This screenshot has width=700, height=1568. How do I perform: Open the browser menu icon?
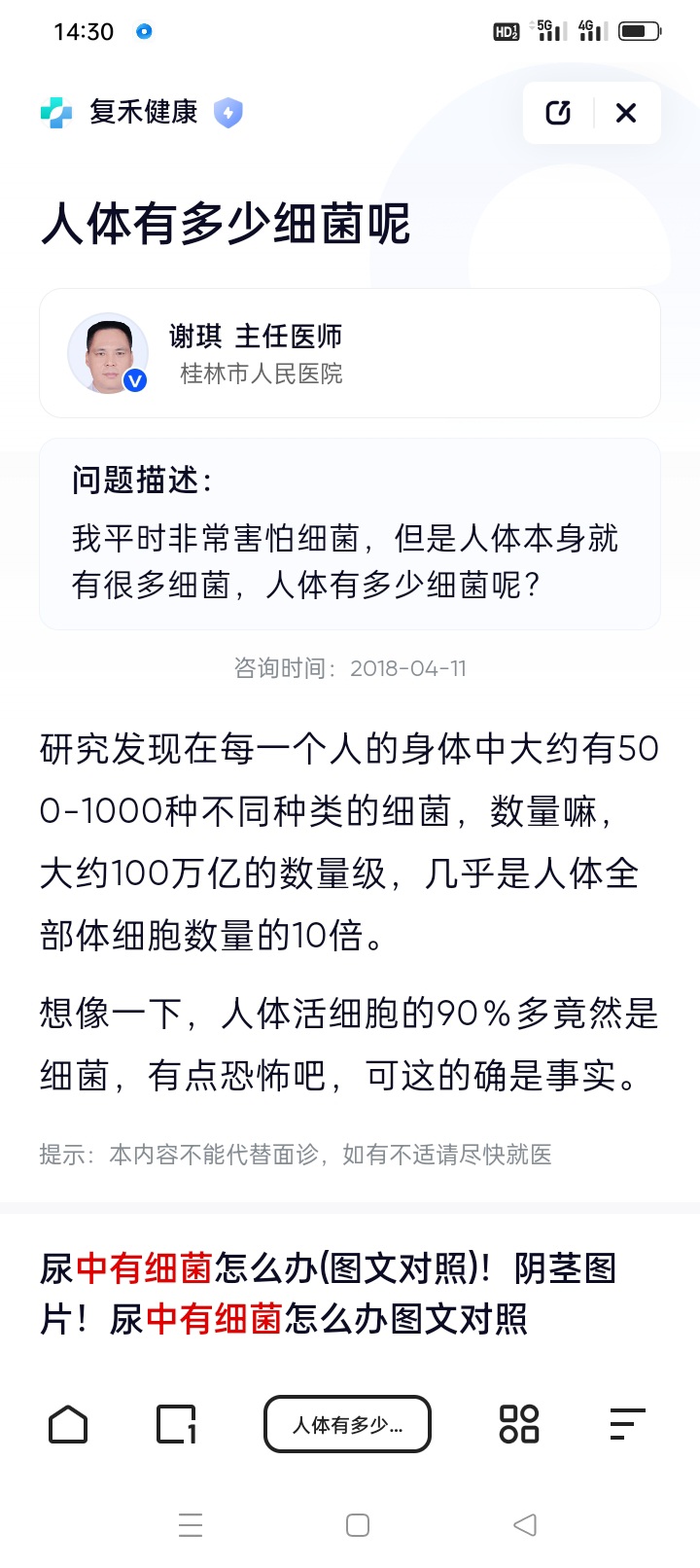[627, 1424]
